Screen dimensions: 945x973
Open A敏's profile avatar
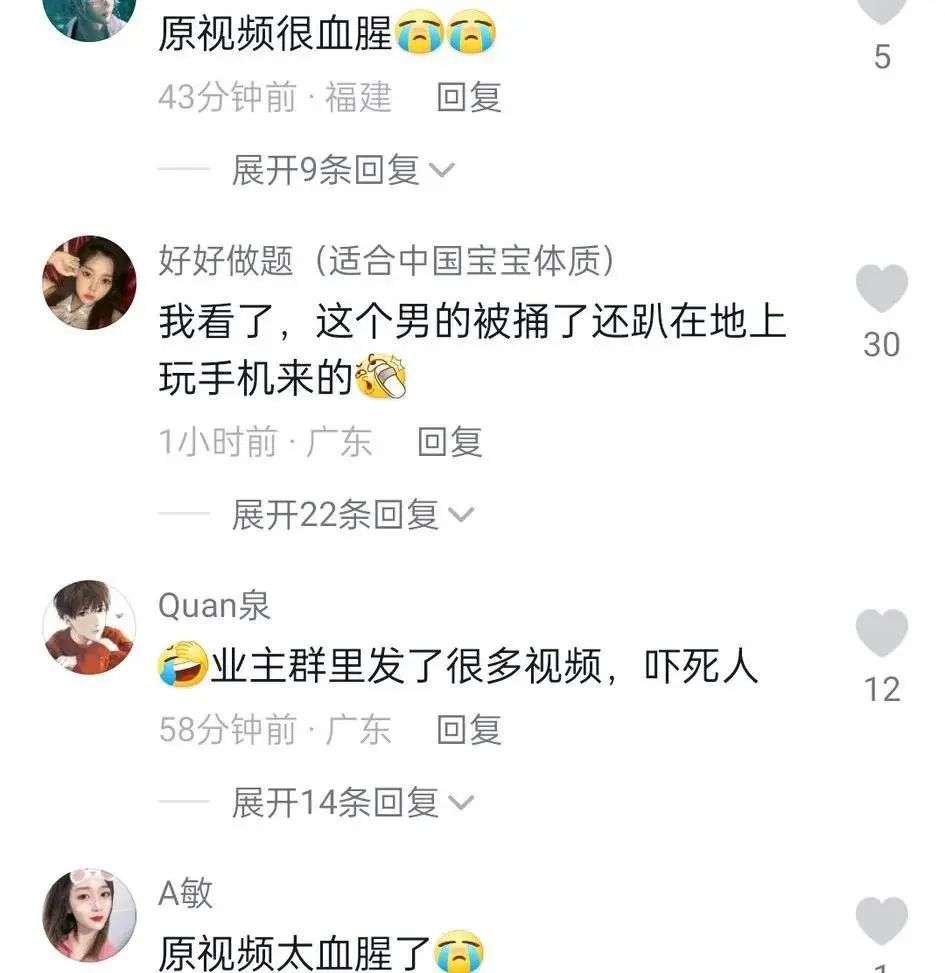89,915
